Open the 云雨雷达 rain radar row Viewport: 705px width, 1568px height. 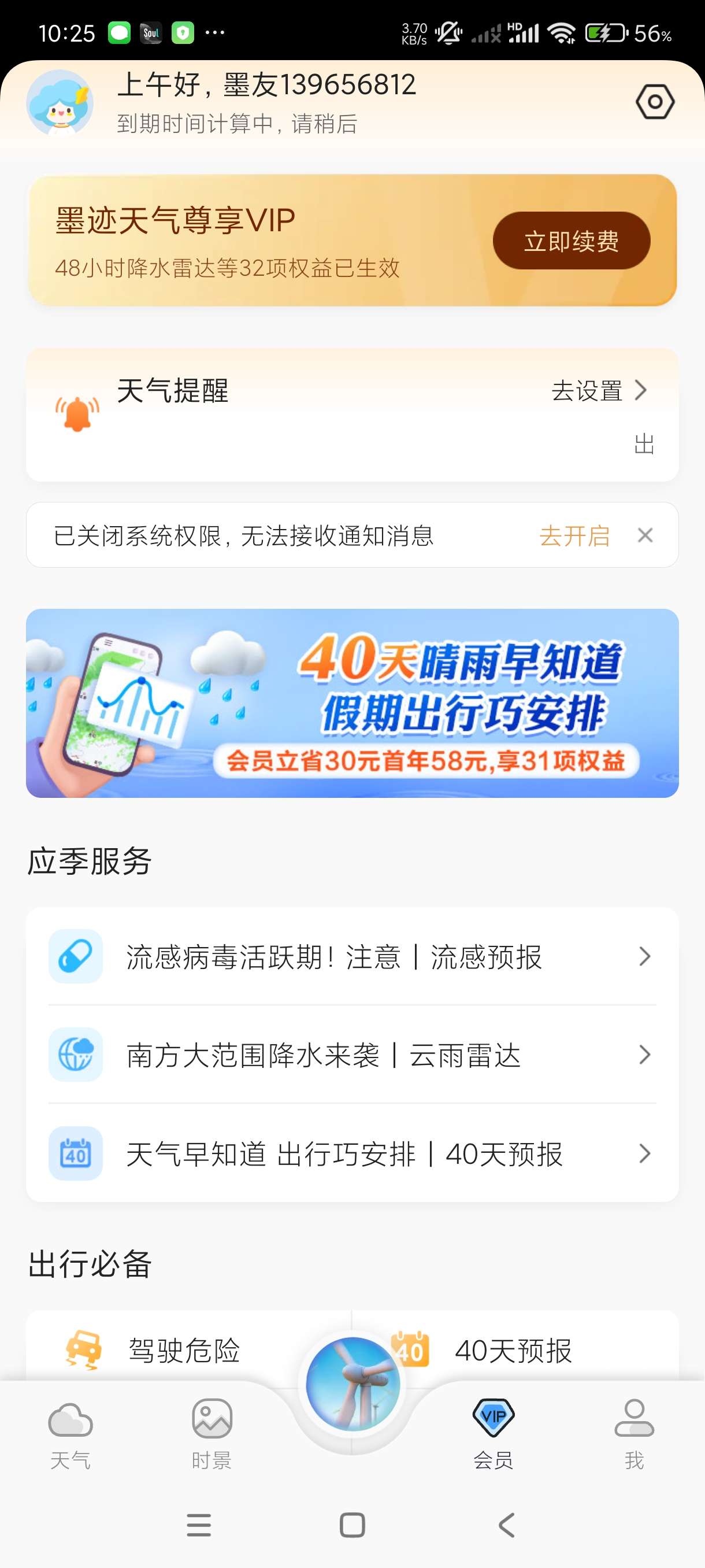coord(352,1055)
